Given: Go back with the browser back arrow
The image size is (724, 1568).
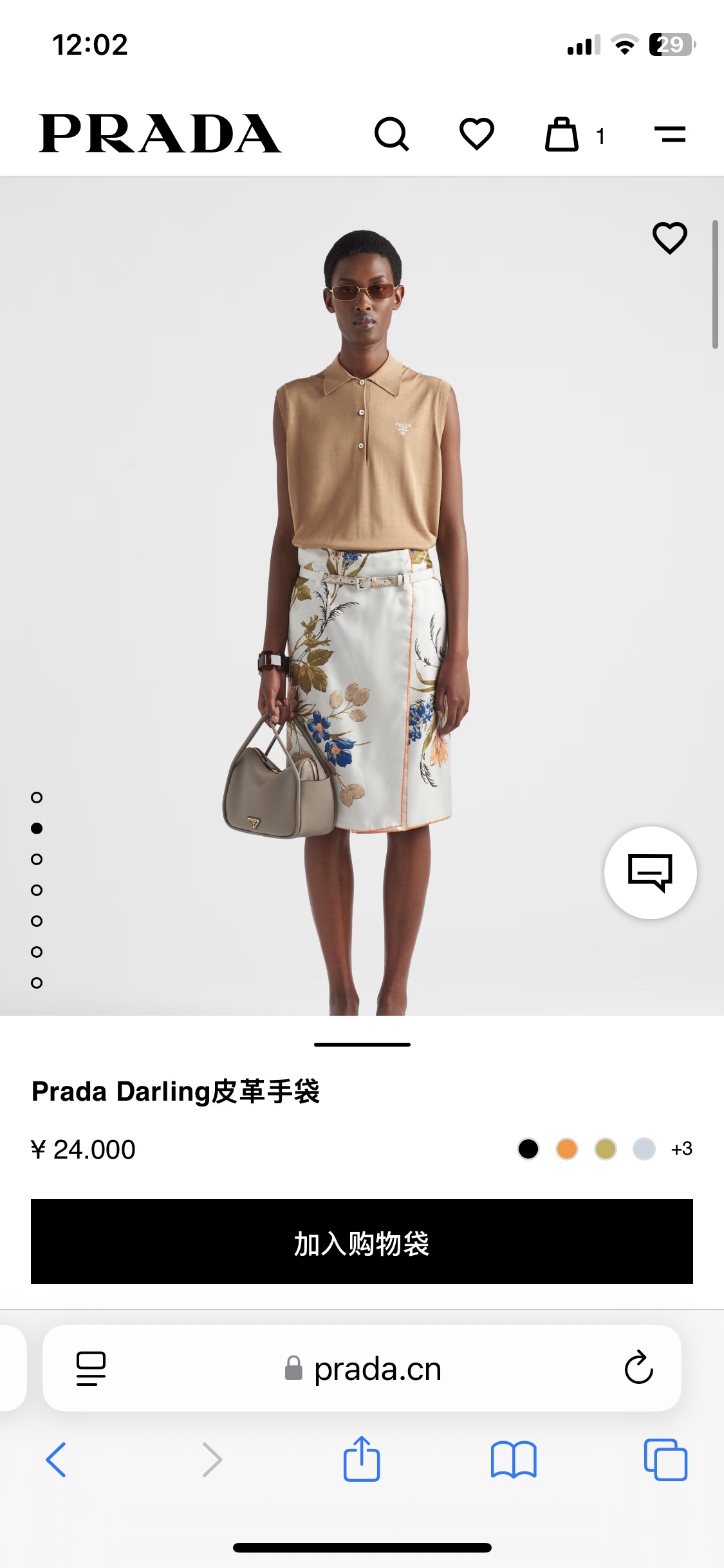Looking at the screenshot, I should tap(56, 1459).
